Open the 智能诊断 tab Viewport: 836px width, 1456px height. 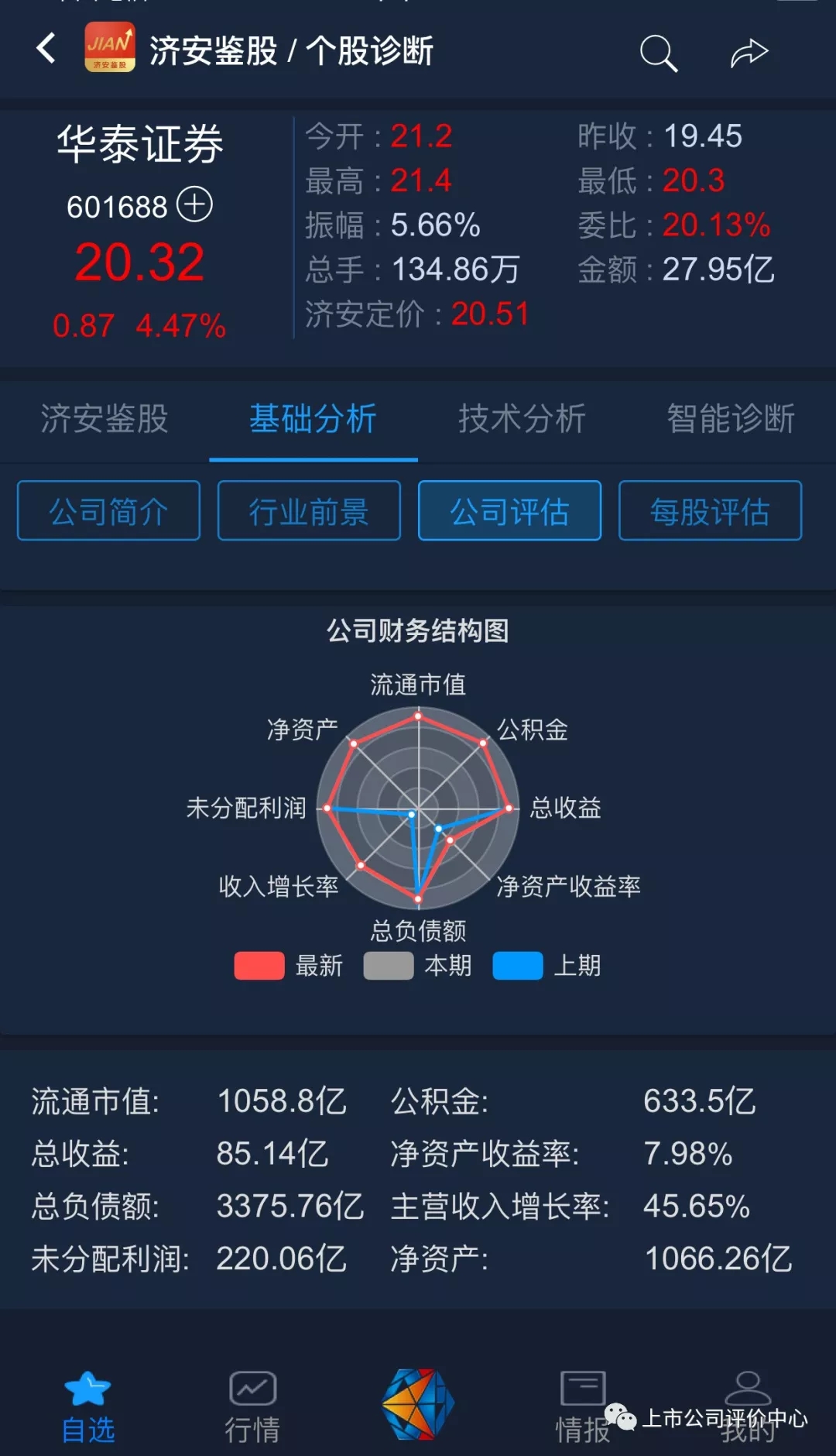[x=731, y=419]
